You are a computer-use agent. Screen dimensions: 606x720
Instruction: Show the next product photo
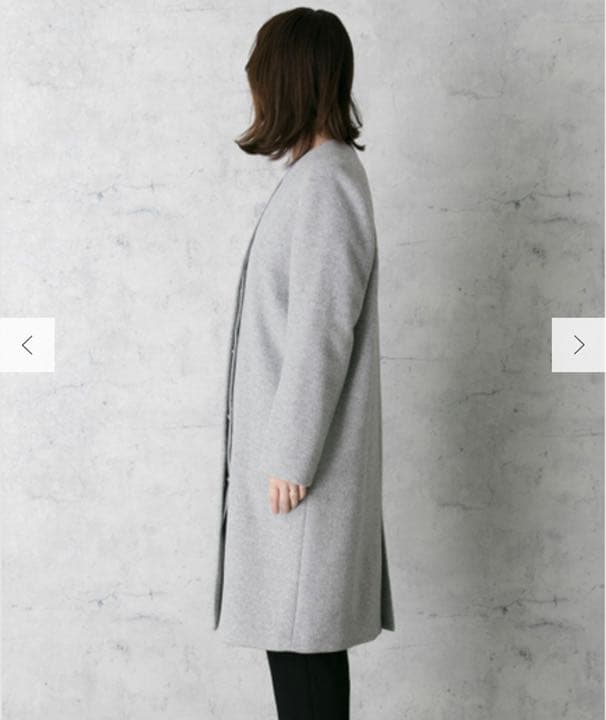click(578, 345)
